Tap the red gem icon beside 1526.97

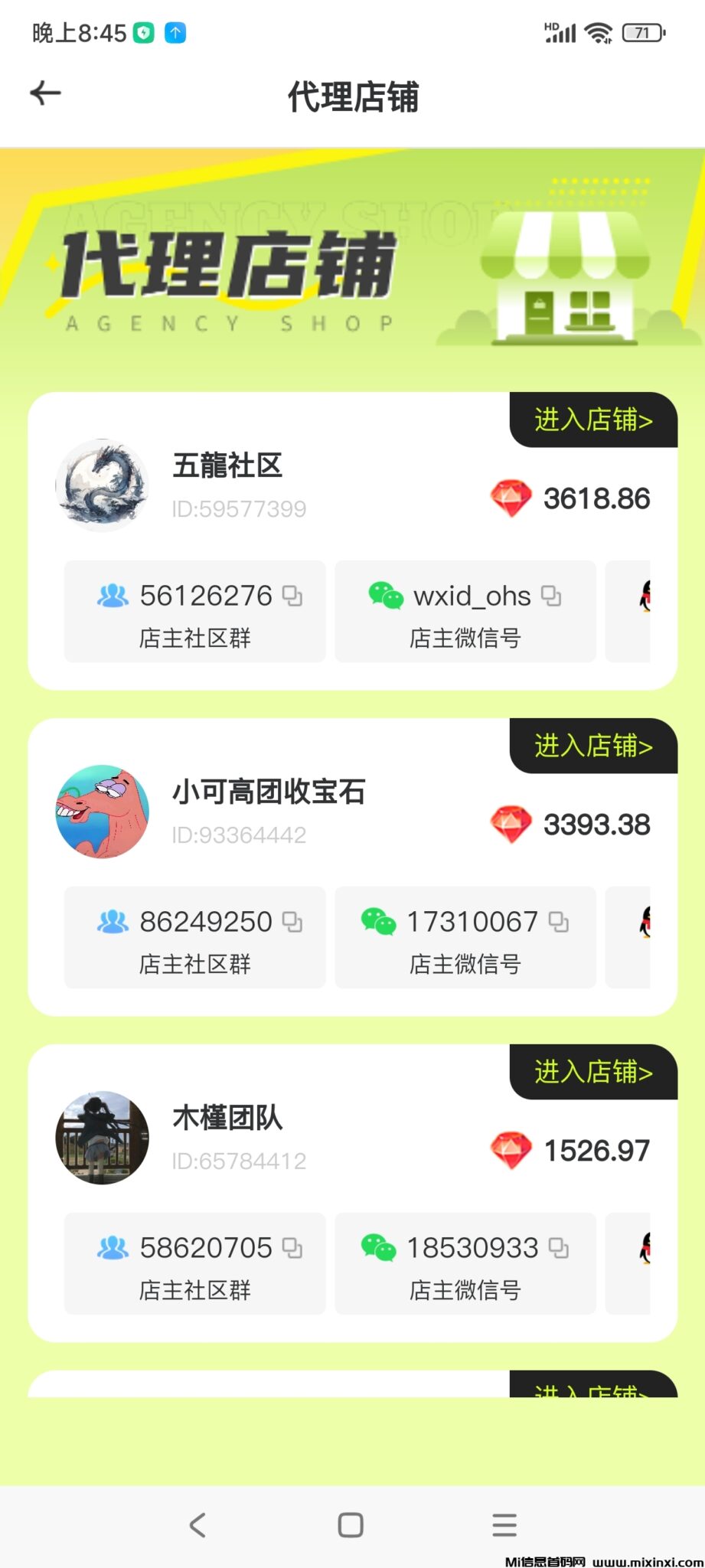[511, 1150]
